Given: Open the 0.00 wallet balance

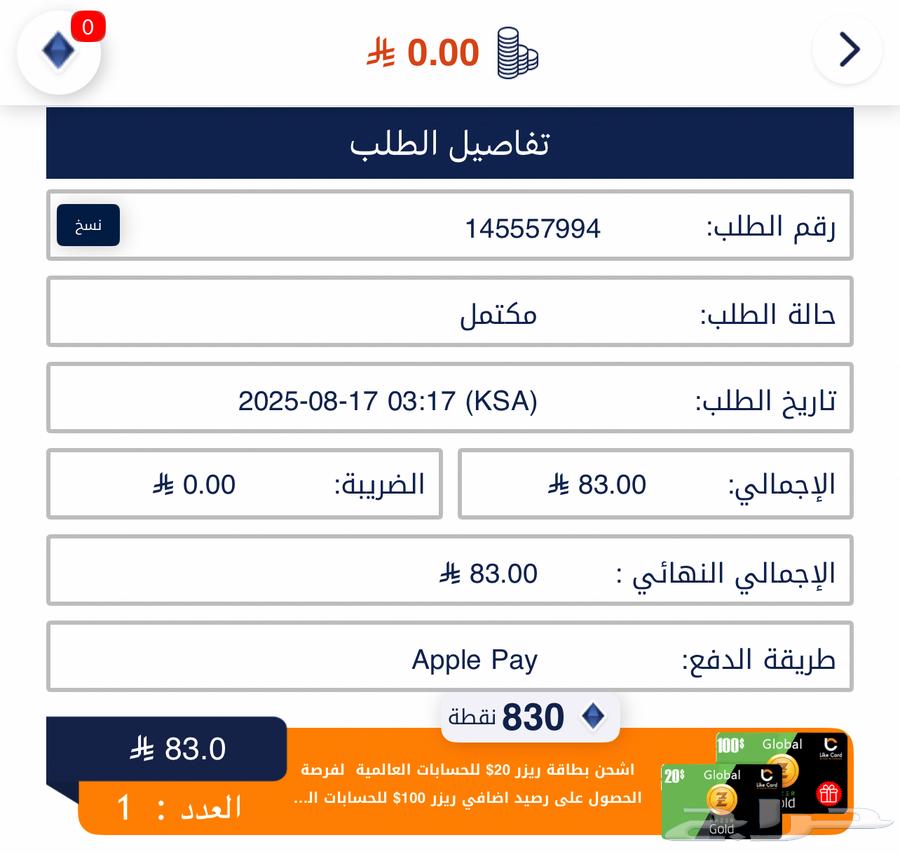Looking at the screenshot, I should coord(452,52).
